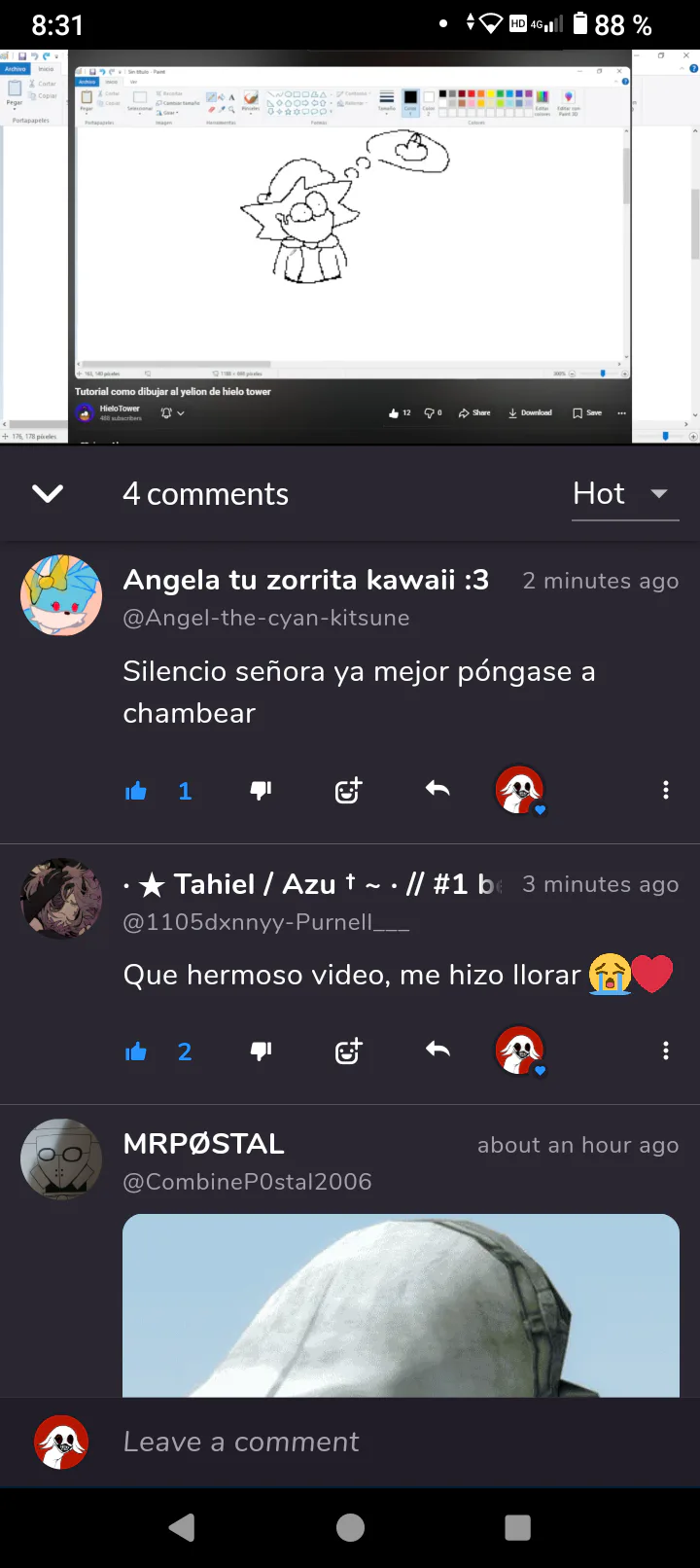Screen dimensions: 700x1568
Task: Open more options for Tahiel's comment
Action: 666,1051
